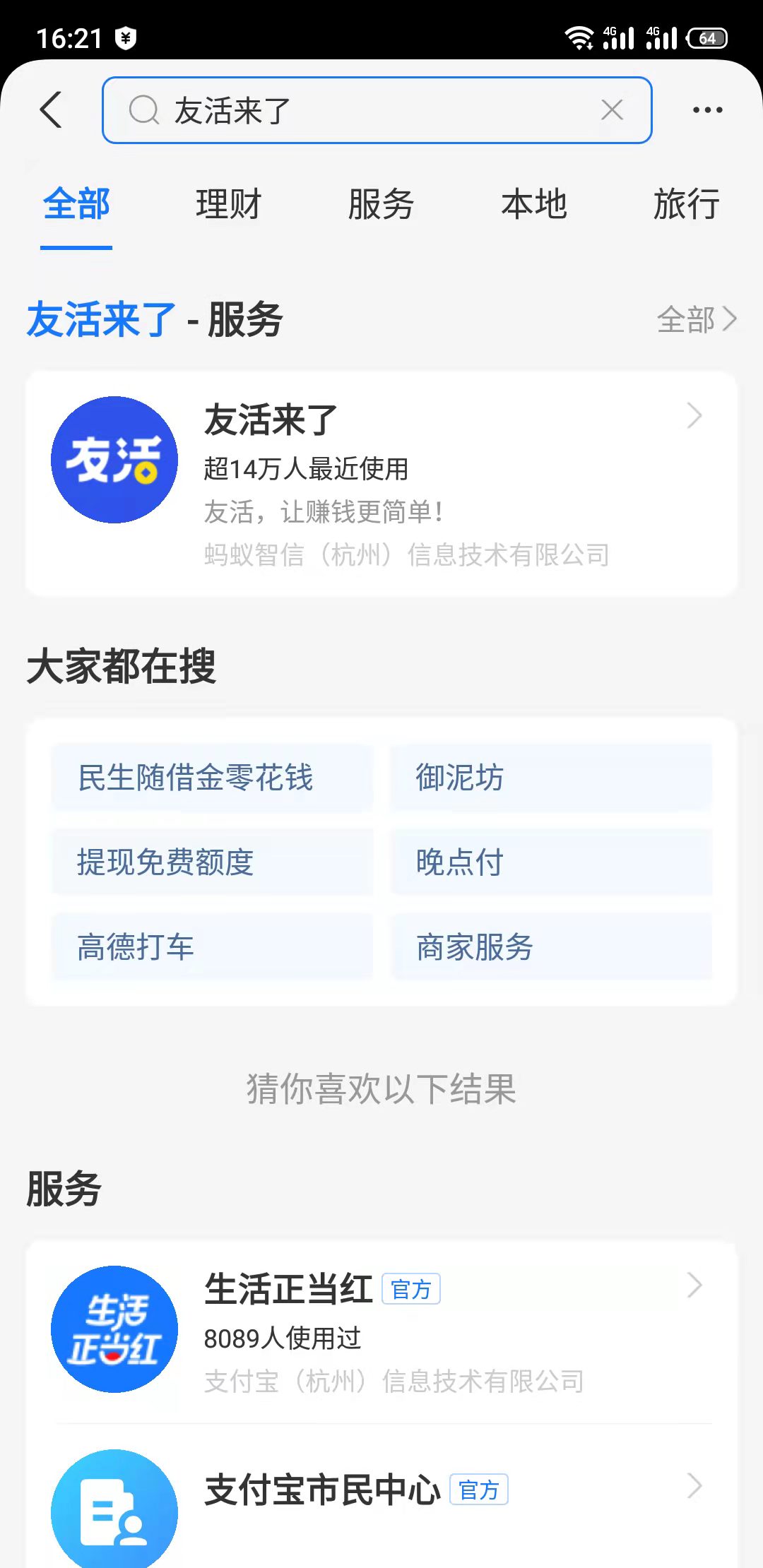This screenshot has width=763, height=1568.
Task: Go back using the arrow icon
Action: [x=51, y=110]
